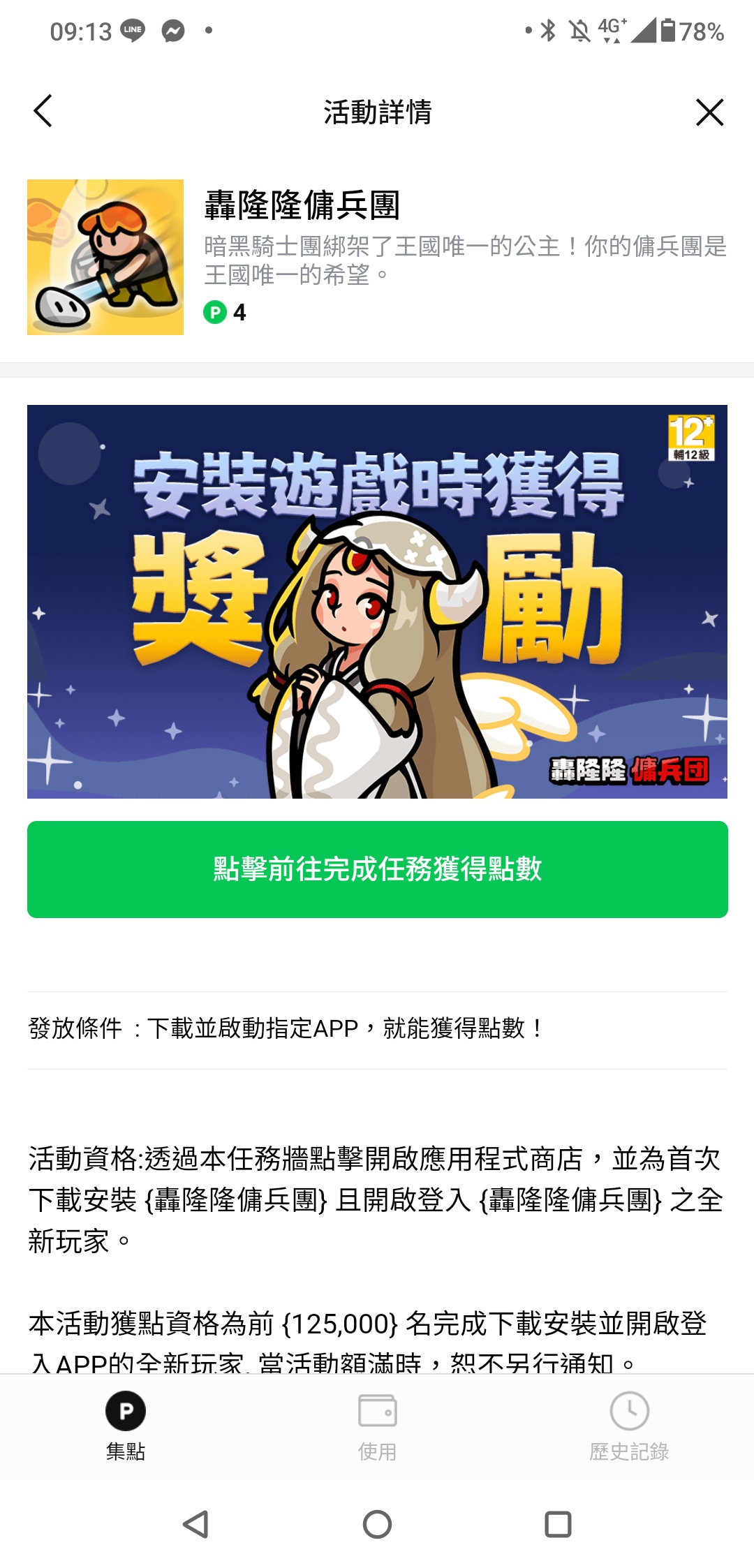Screen dimensions: 754x1568
Task: Tap the system home button
Action: [x=377, y=1524]
